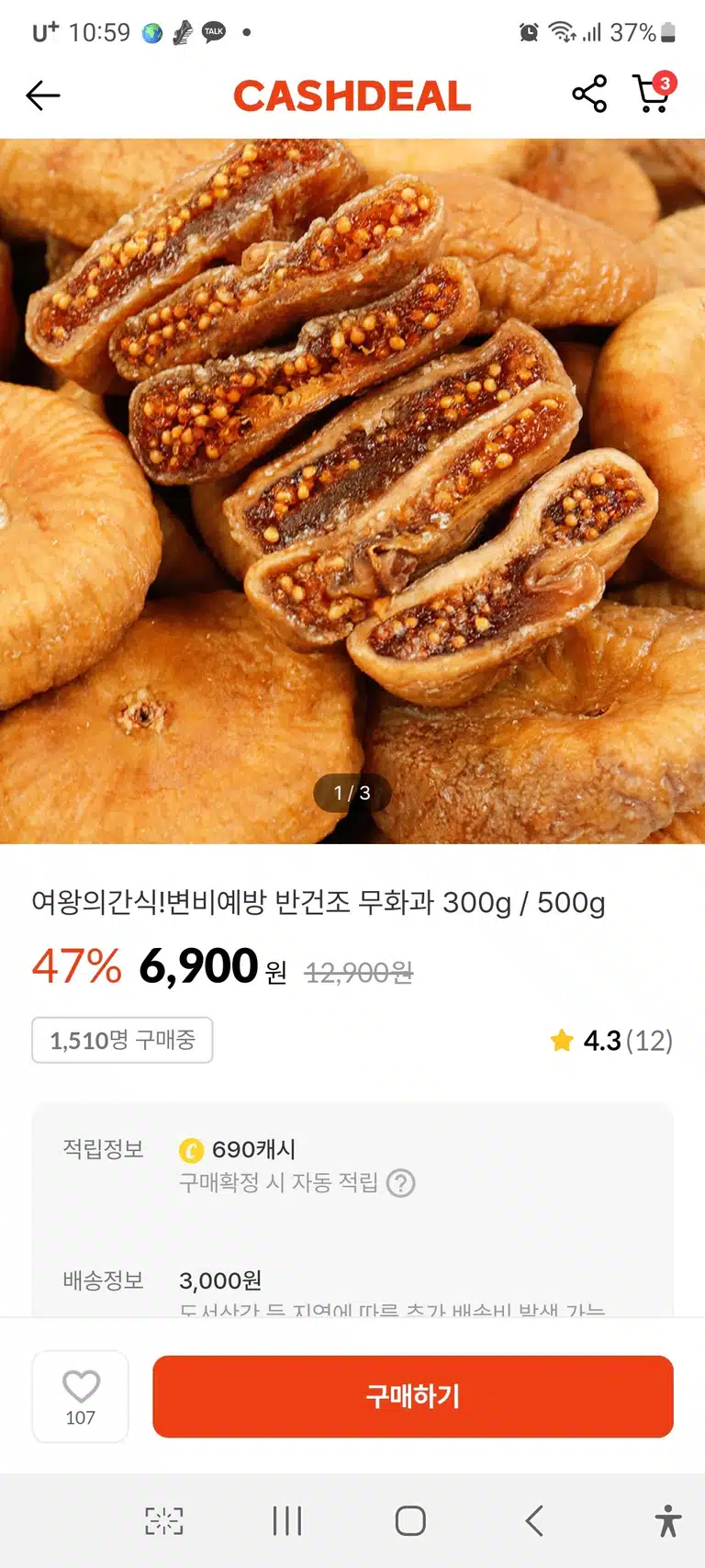The image size is (705, 1568).
Task: Open help on automatic cash accrual
Action: coord(401,1182)
